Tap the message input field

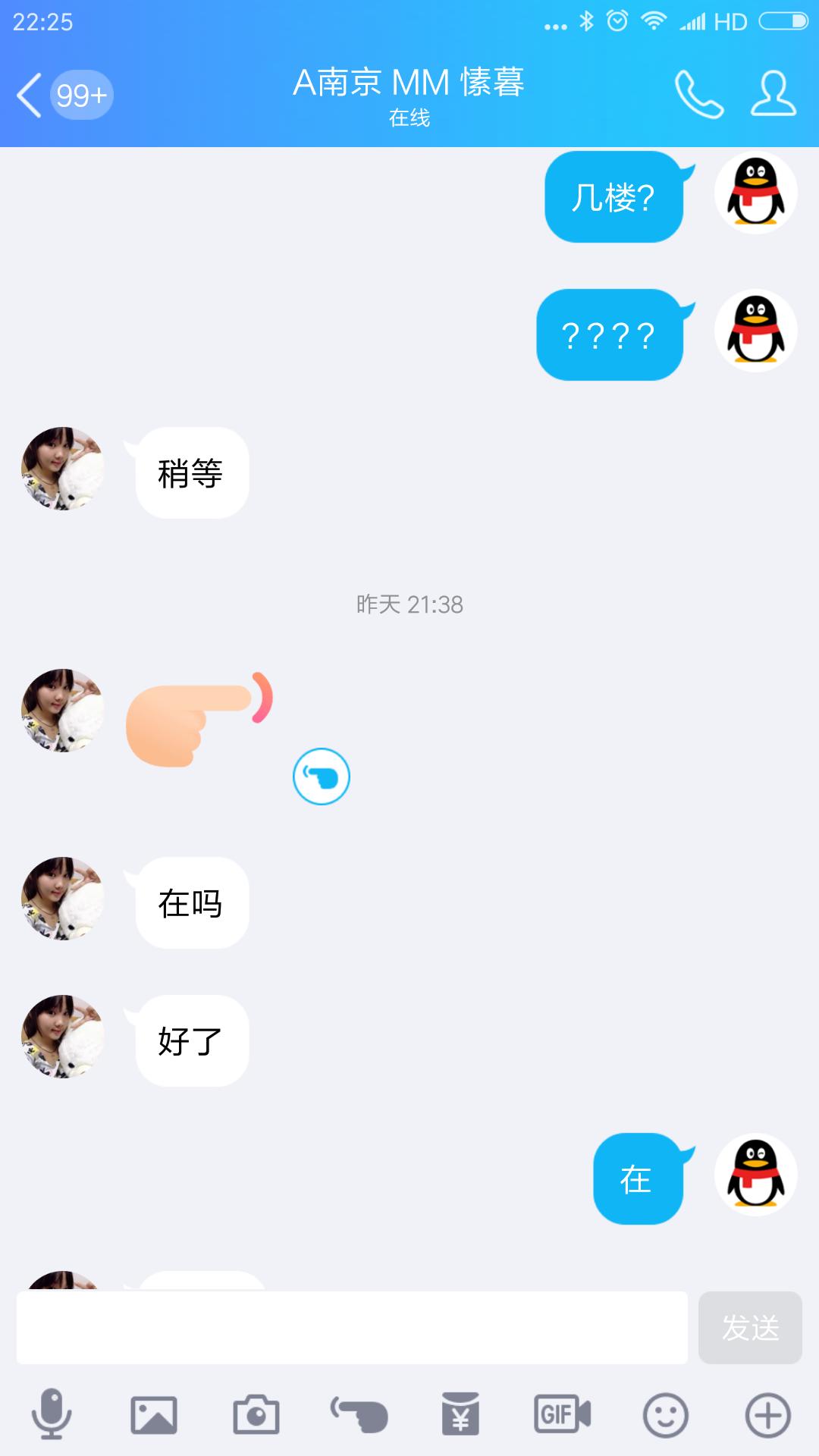[x=352, y=1327]
